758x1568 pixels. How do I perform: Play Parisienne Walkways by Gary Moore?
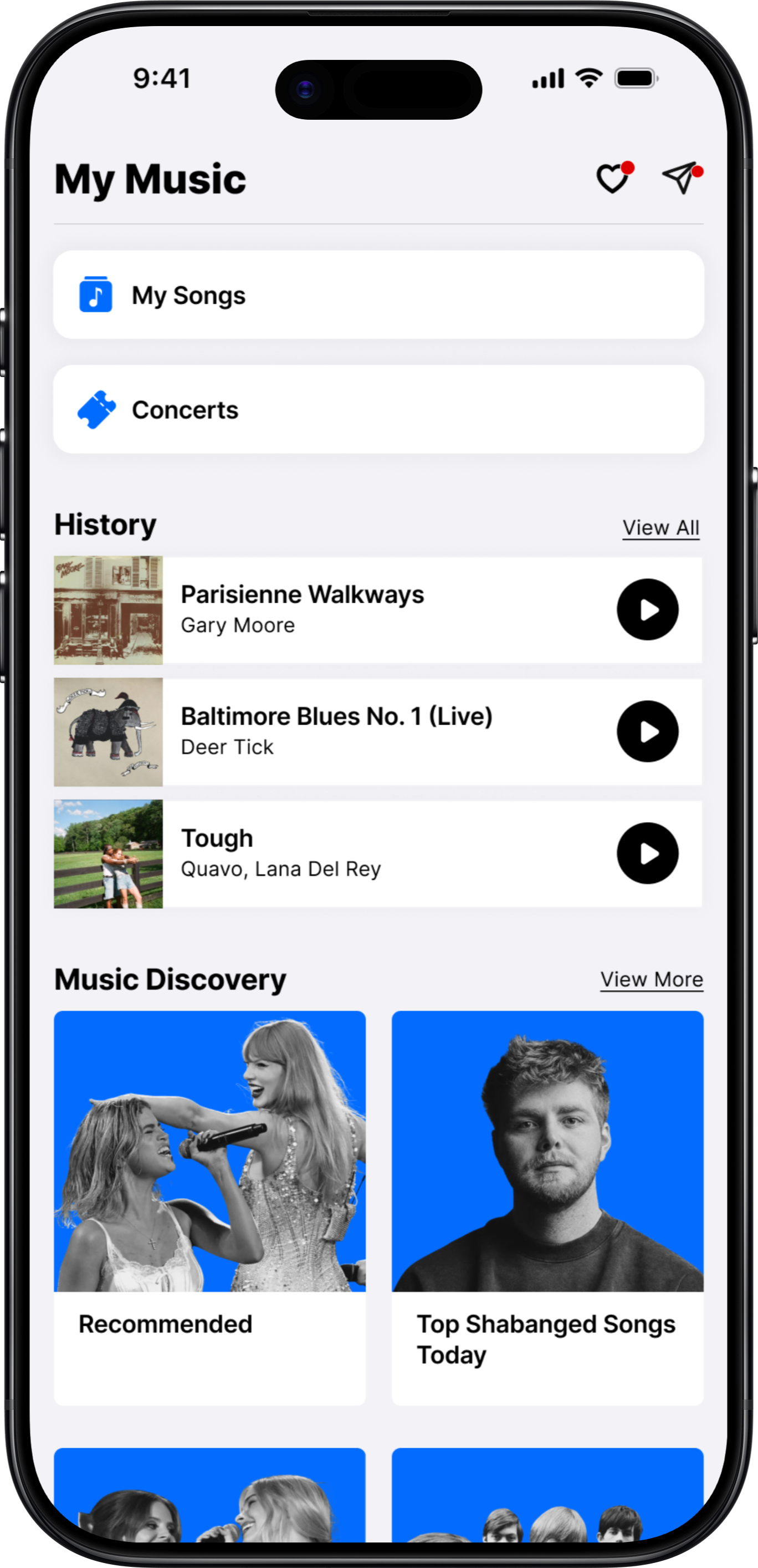point(647,610)
